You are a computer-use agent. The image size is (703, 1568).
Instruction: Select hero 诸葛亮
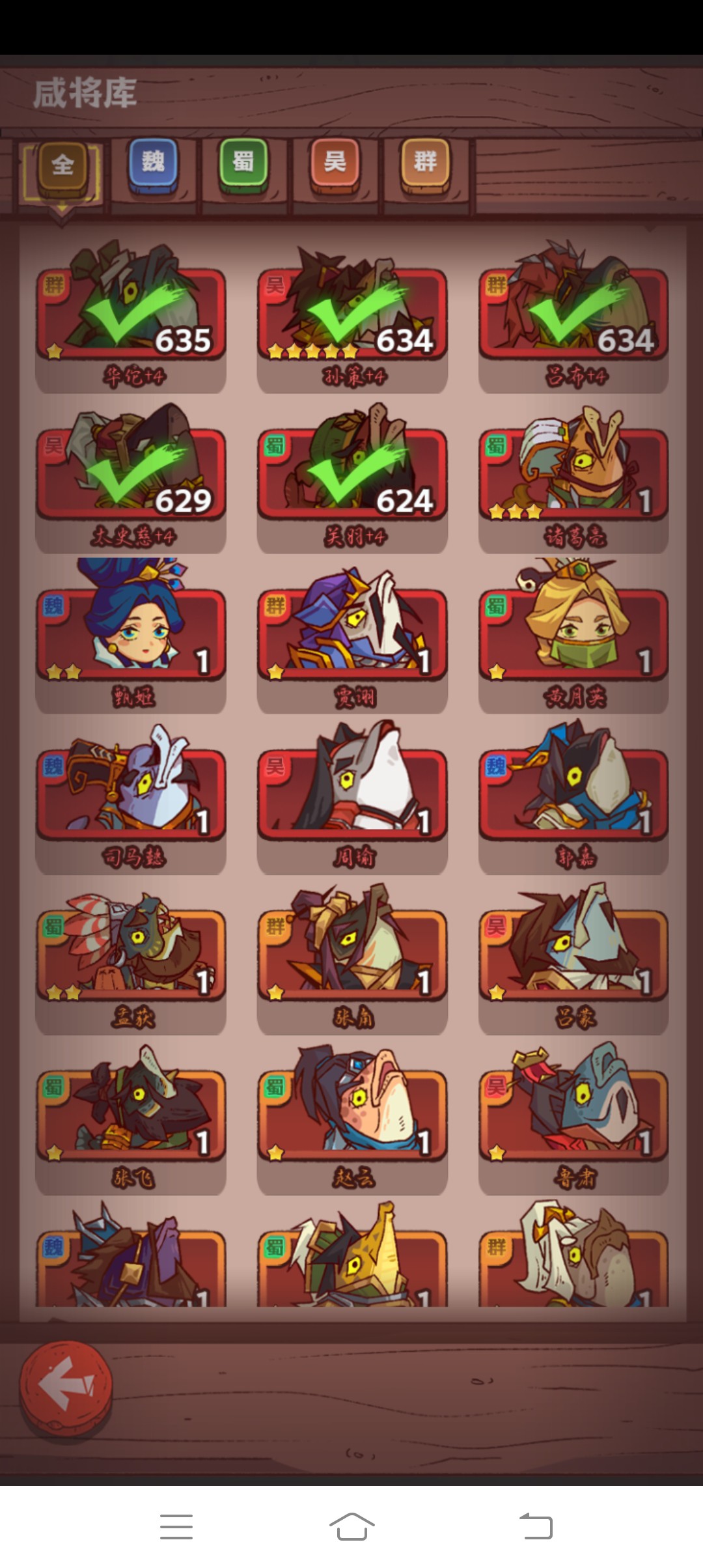[x=573, y=473]
